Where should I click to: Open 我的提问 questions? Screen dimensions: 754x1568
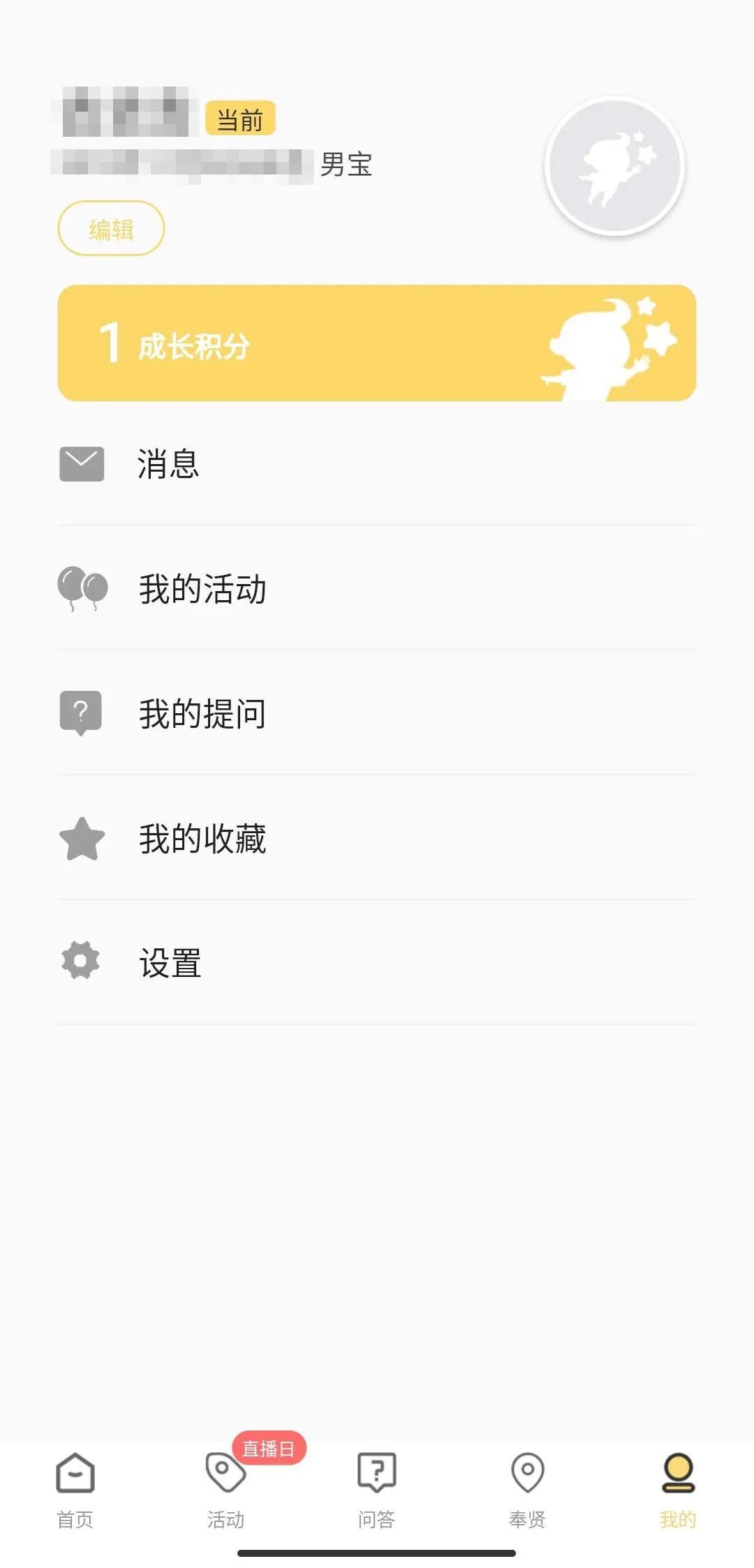tap(377, 713)
